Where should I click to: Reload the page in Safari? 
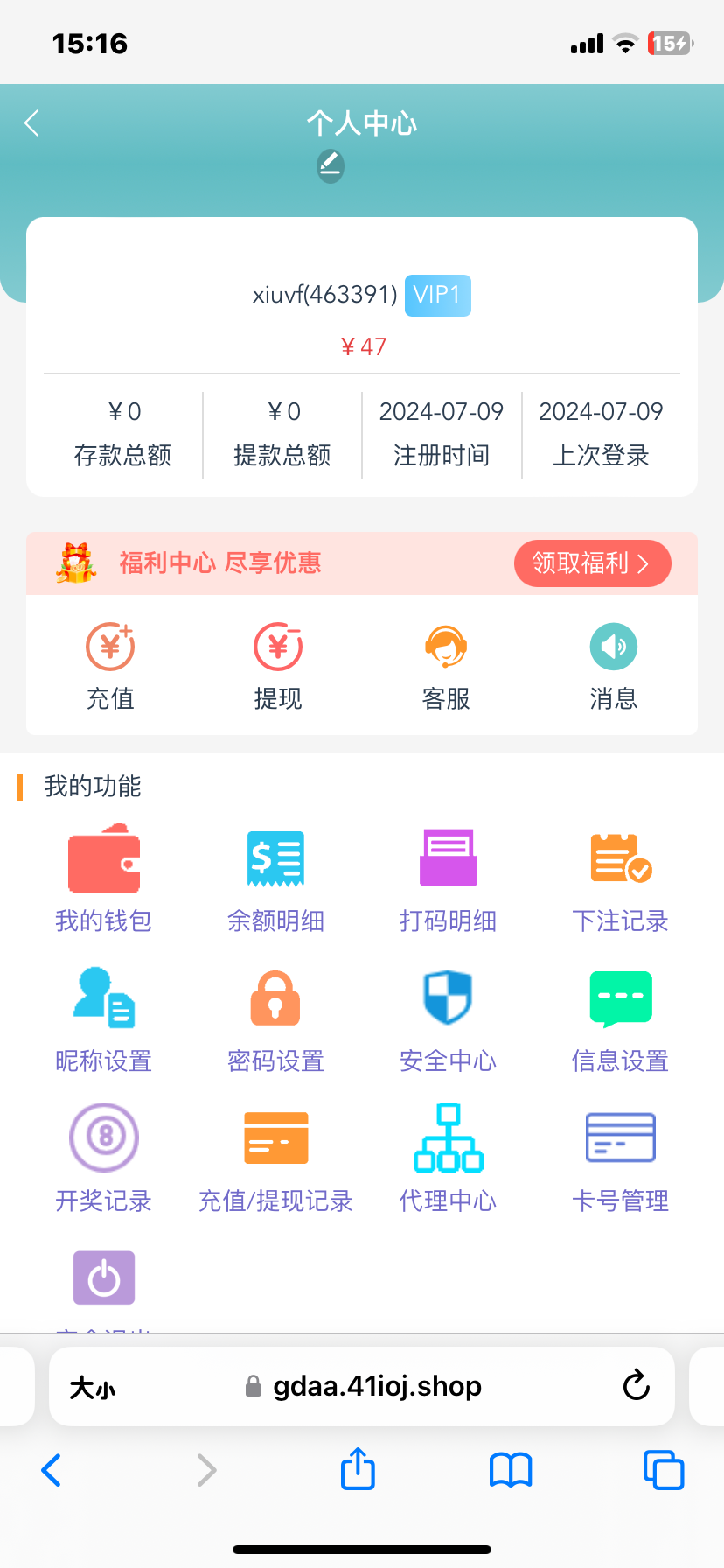click(x=636, y=1386)
